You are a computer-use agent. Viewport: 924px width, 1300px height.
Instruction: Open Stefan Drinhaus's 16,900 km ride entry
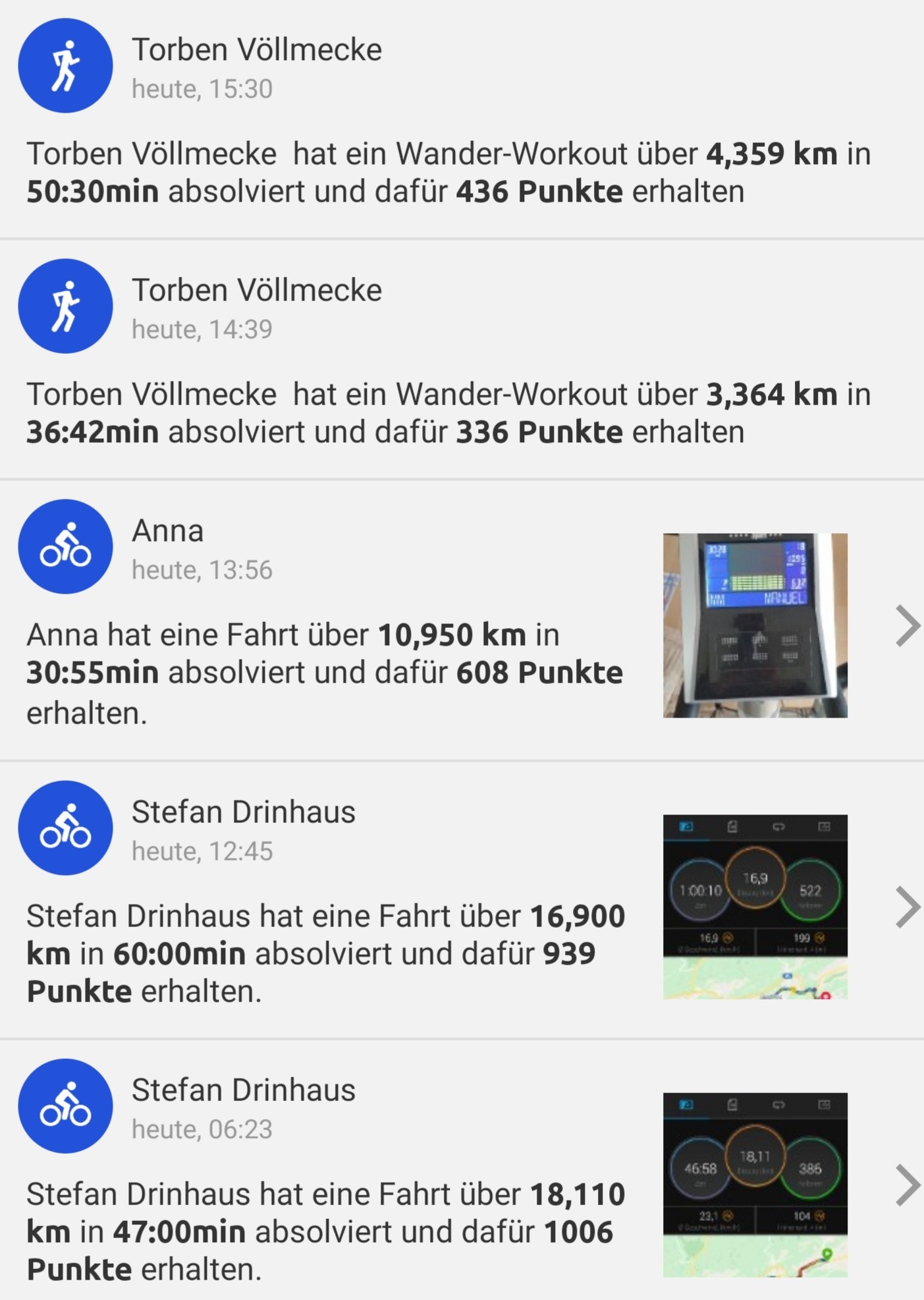908,907
